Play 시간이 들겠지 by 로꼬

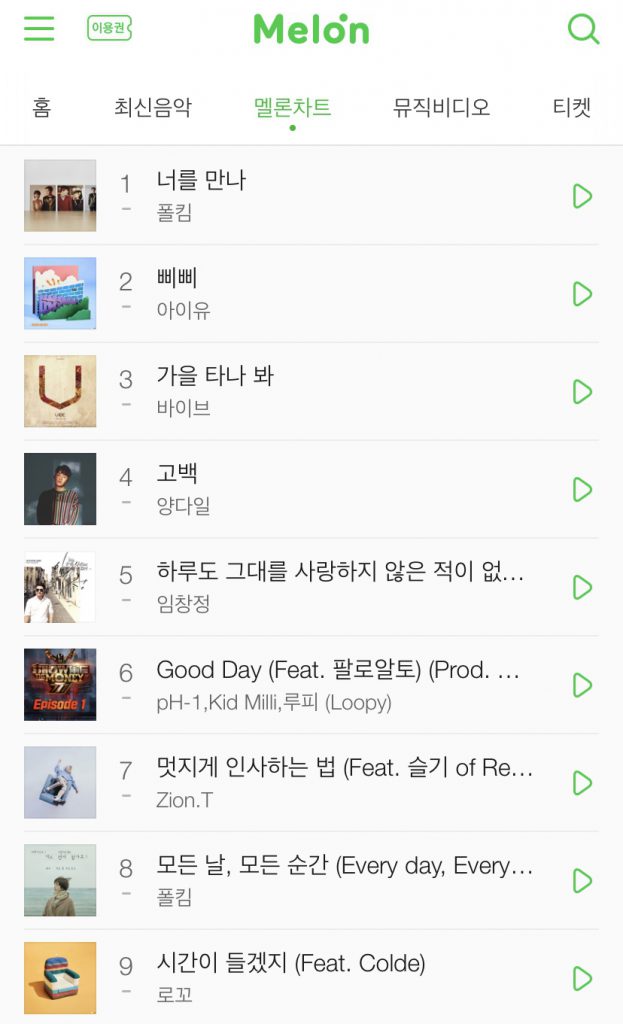pos(582,978)
